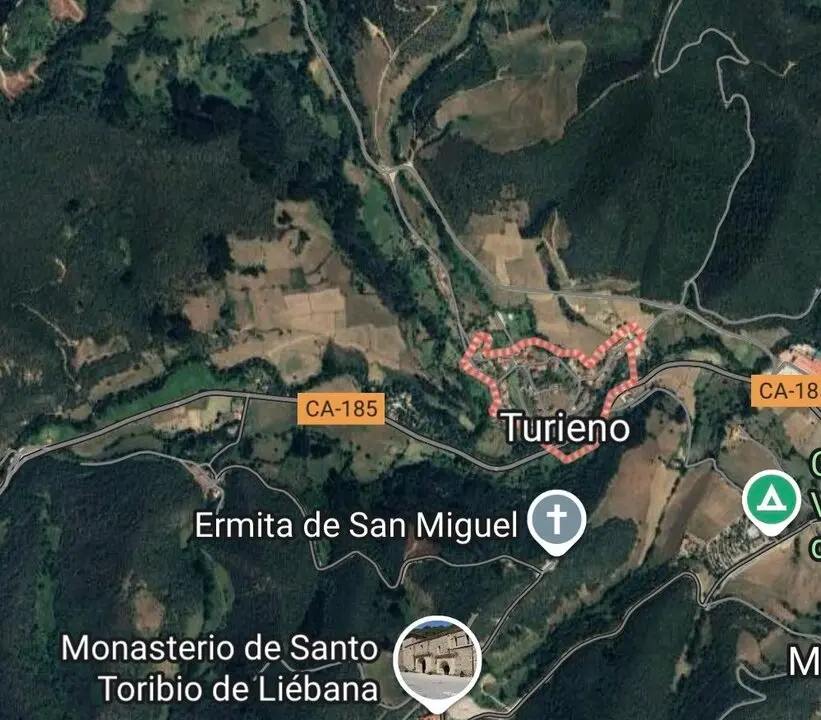Select the Monasterio de Santo Toribio photo marker

pos(439,659)
